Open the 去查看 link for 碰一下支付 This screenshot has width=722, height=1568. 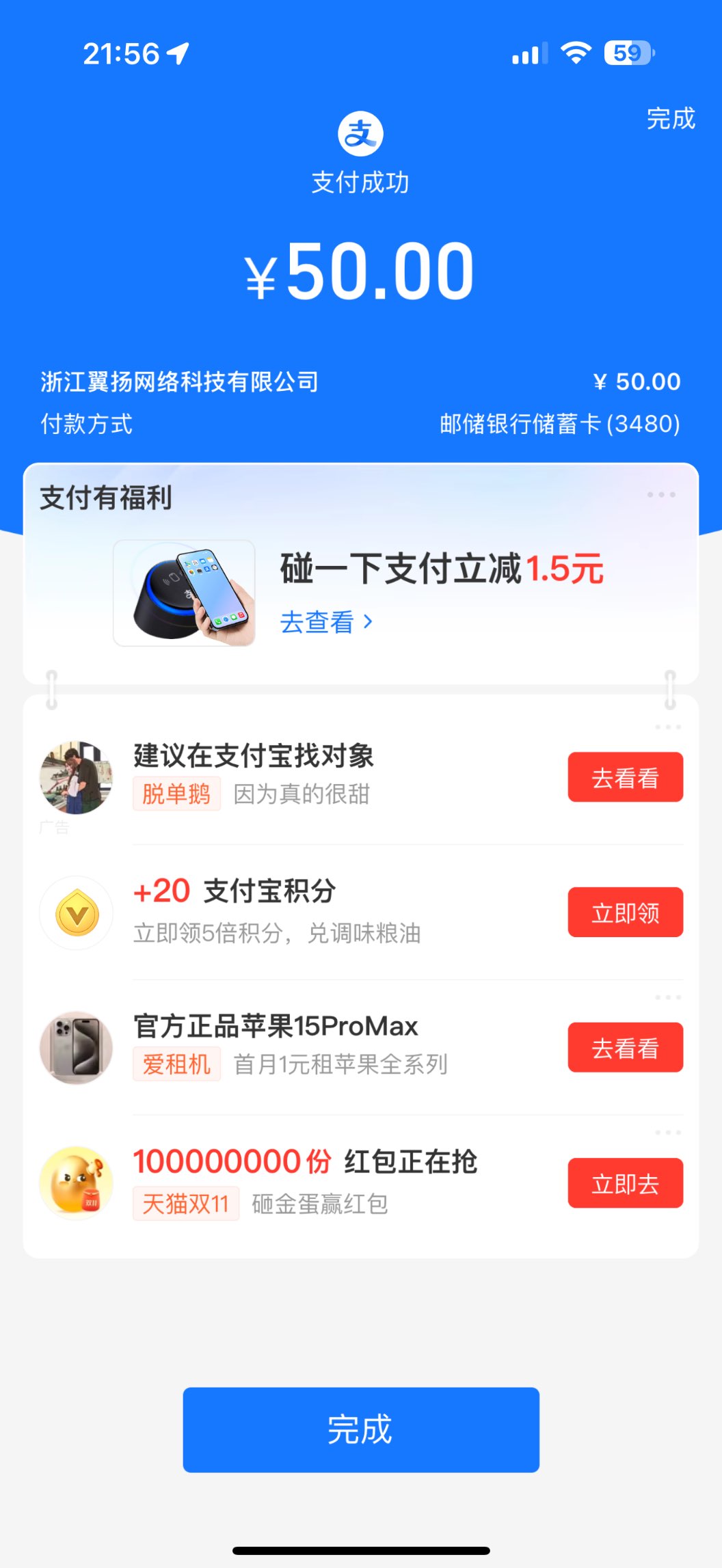pos(326,622)
